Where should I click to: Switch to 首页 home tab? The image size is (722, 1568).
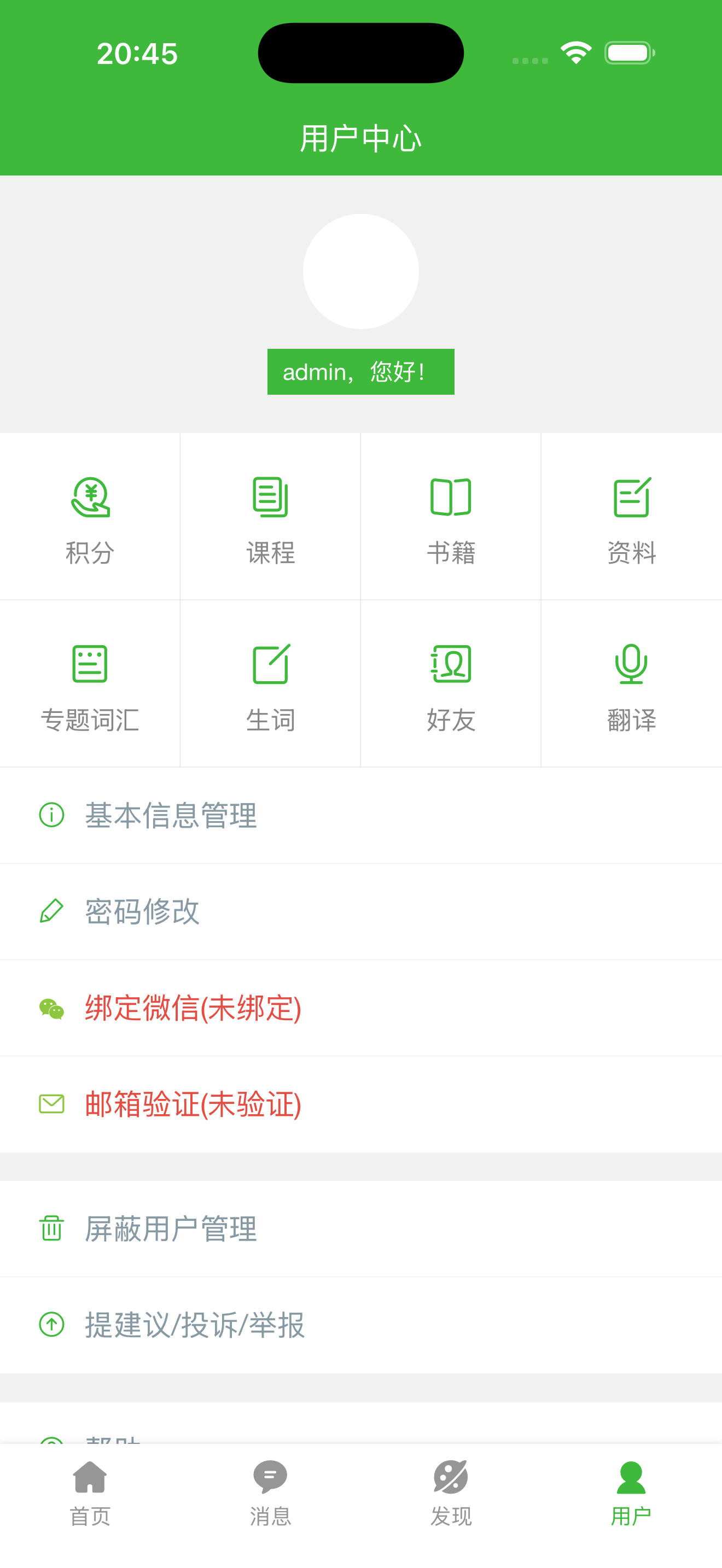coord(90,1493)
